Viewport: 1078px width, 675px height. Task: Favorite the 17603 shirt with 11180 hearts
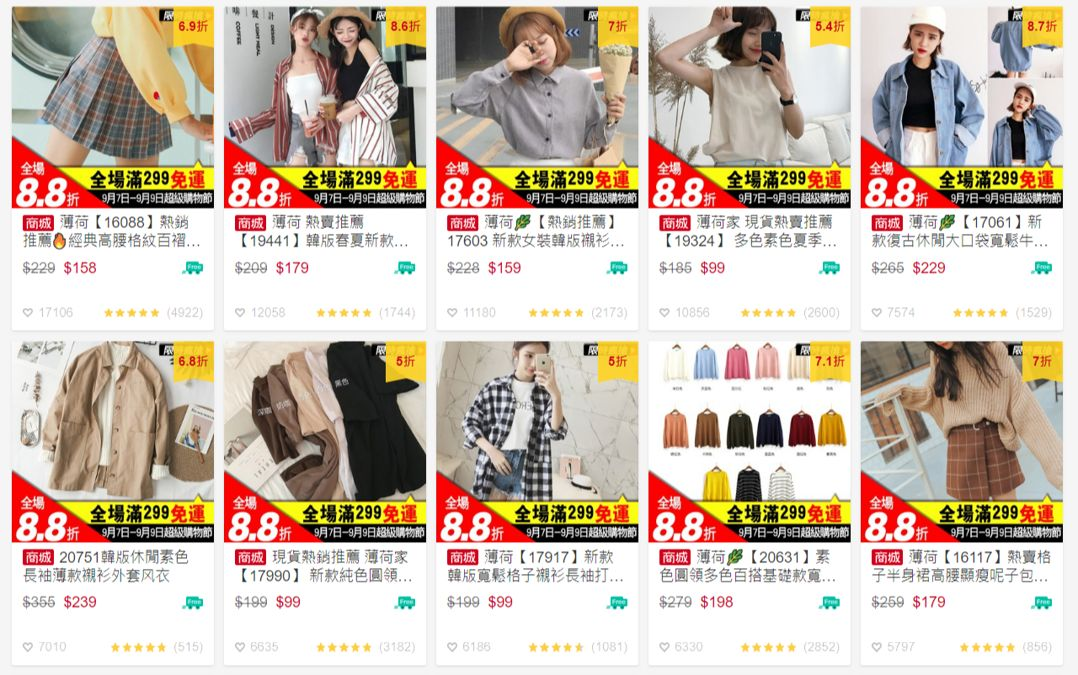(x=452, y=313)
